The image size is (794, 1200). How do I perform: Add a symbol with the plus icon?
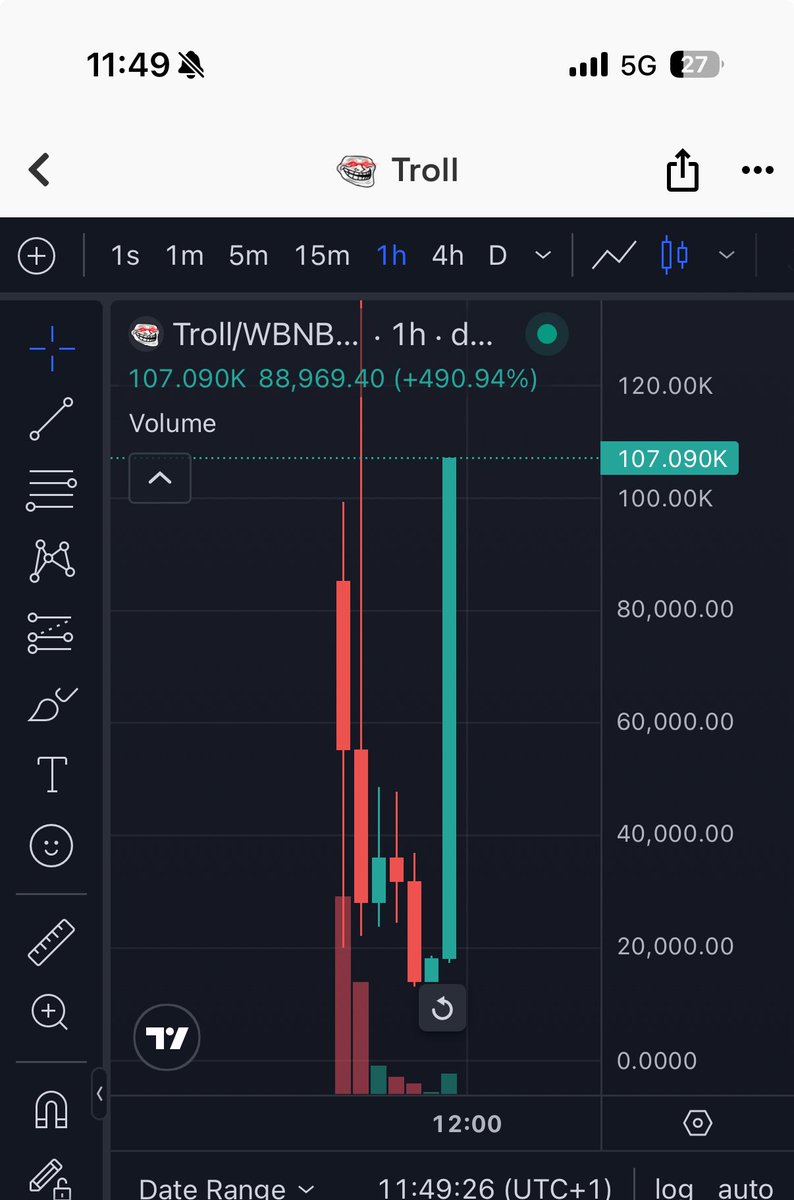(37, 256)
